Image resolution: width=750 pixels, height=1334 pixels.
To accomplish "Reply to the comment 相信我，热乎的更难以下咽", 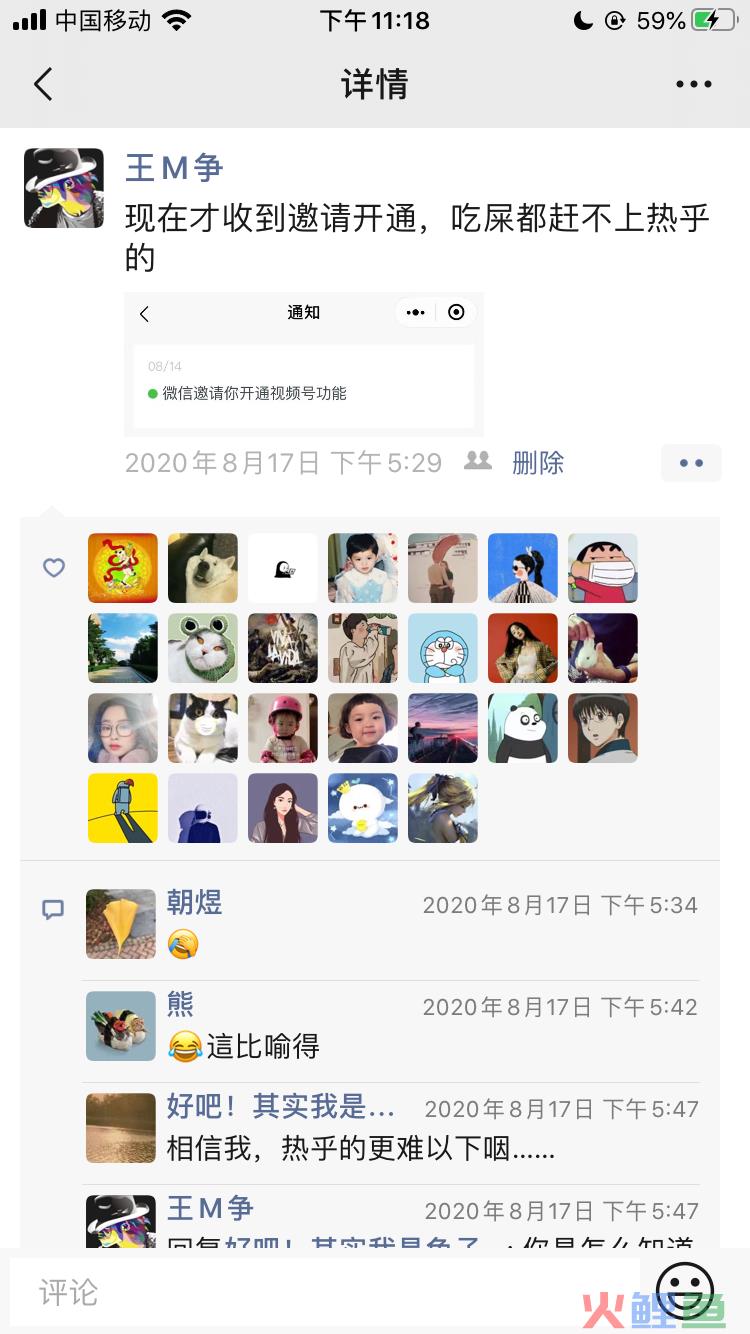I will coord(360,1149).
